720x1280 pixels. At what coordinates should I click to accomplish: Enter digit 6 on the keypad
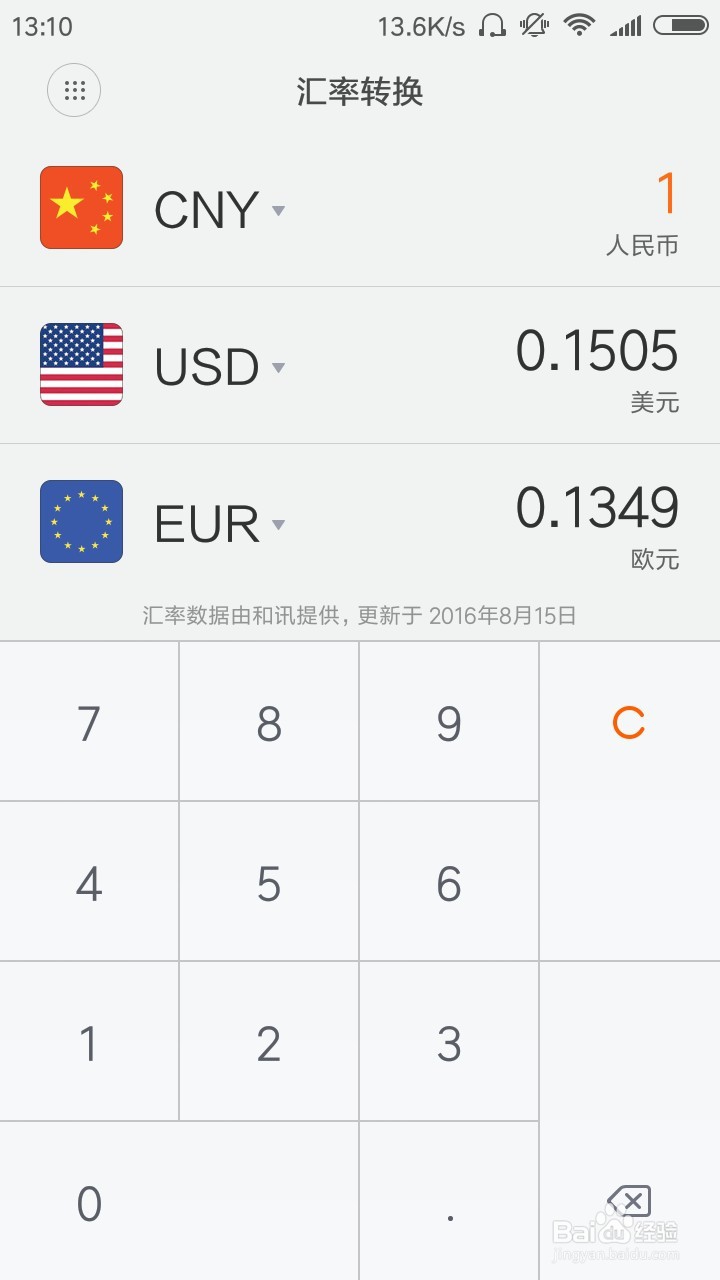[449, 881]
